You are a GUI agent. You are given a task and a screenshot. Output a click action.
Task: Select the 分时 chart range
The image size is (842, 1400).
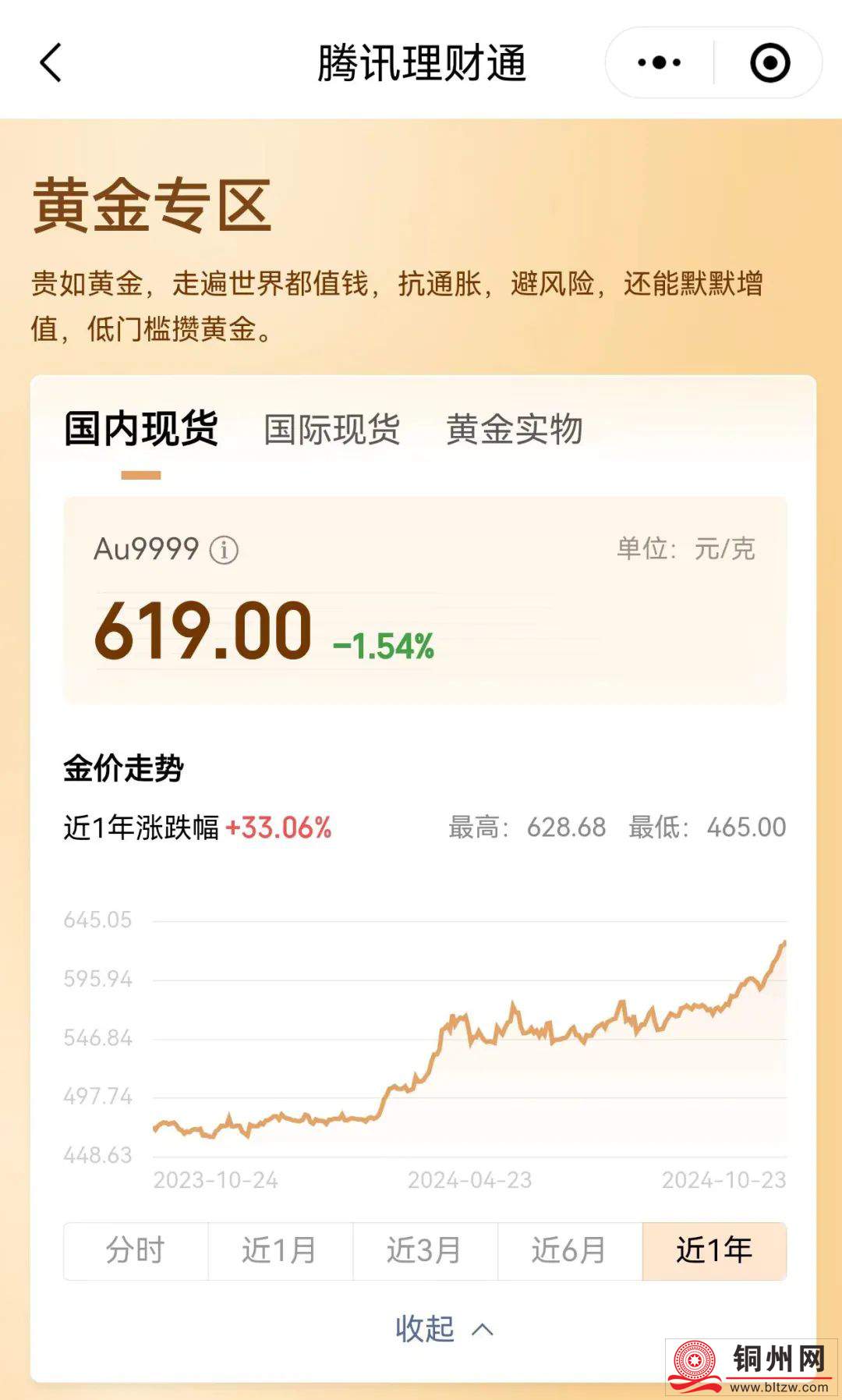[136, 1251]
